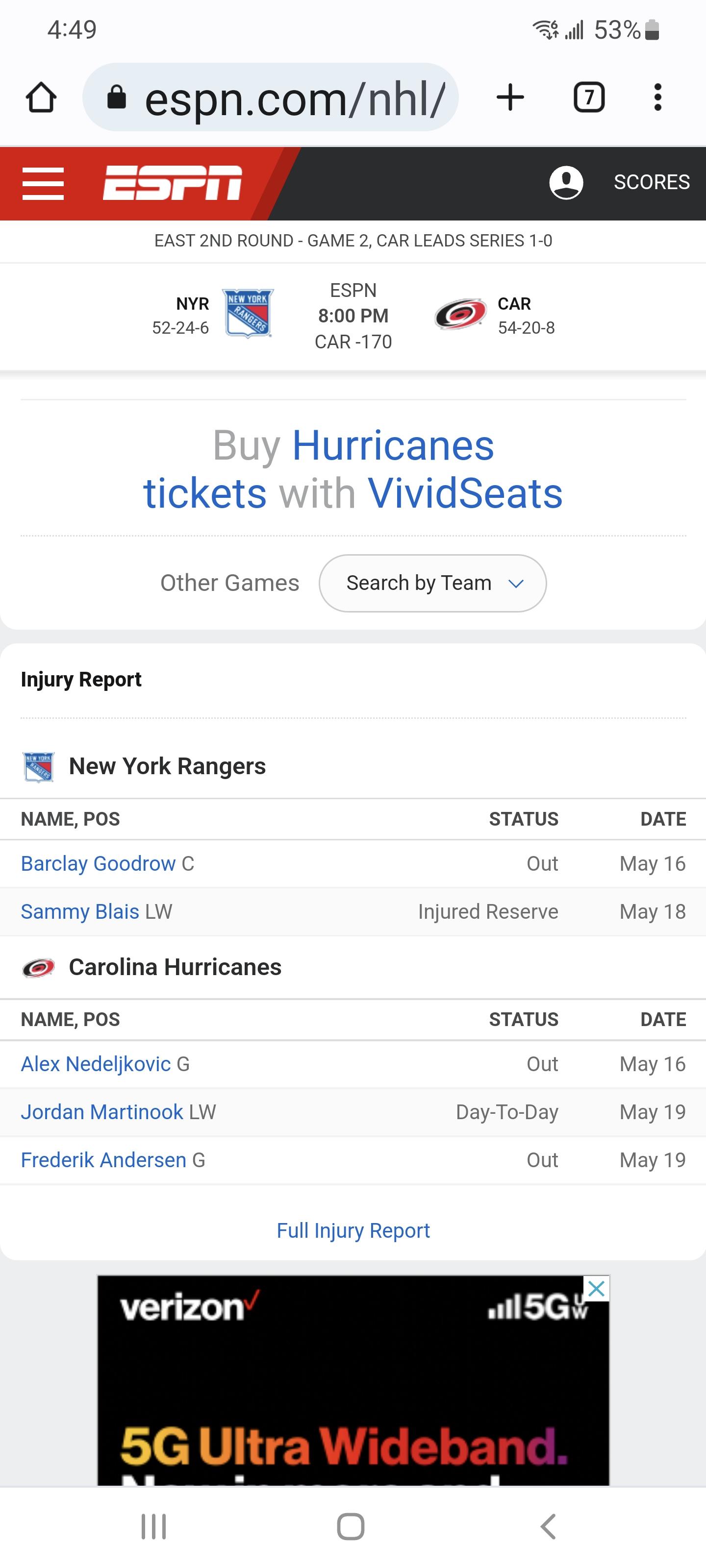Open Barclay Goodrow's player page
Viewport: 706px width, 1568px height.
(x=98, y=864)
